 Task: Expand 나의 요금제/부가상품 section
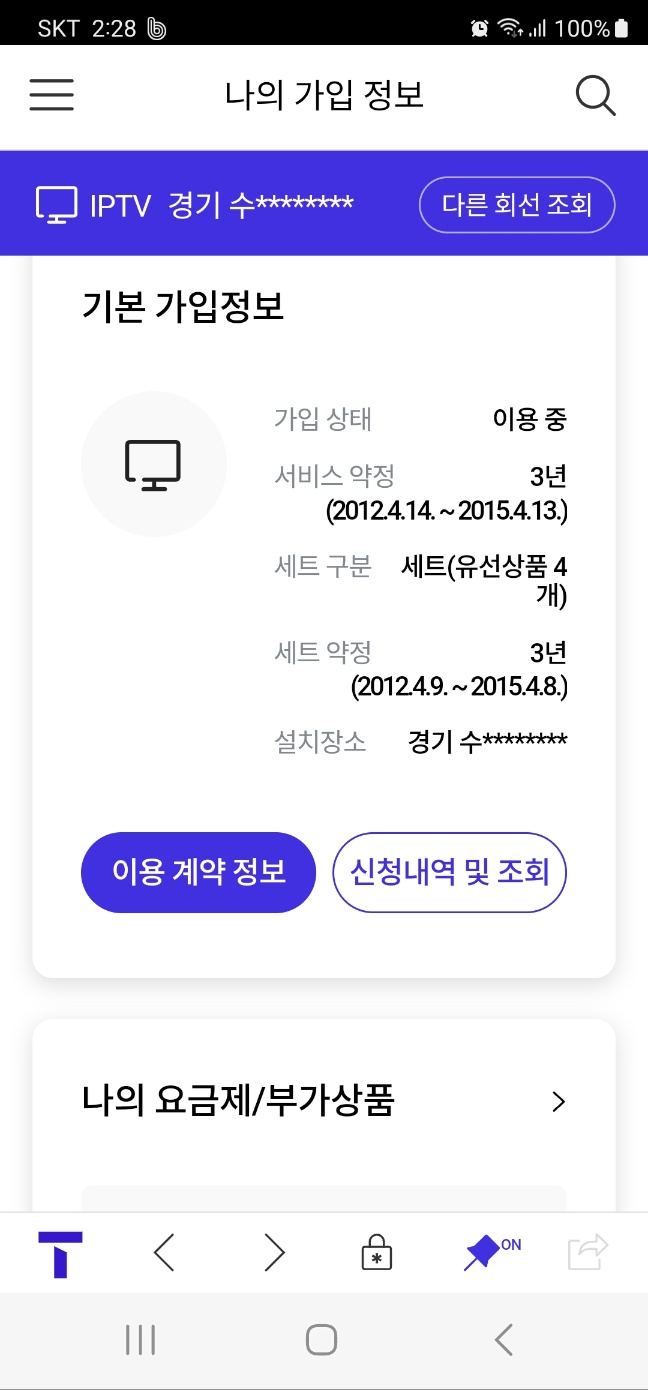(x=558, y=1102)
